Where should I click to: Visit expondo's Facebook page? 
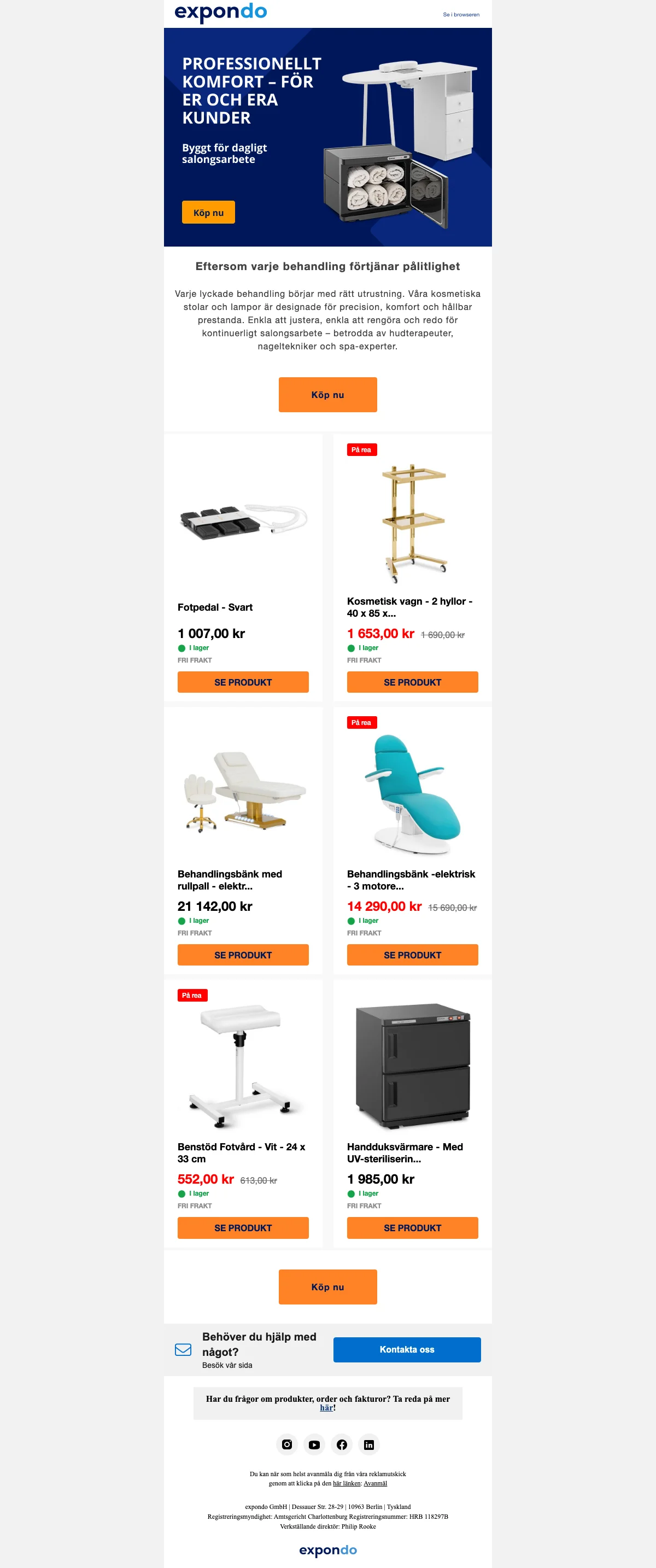341,1444
